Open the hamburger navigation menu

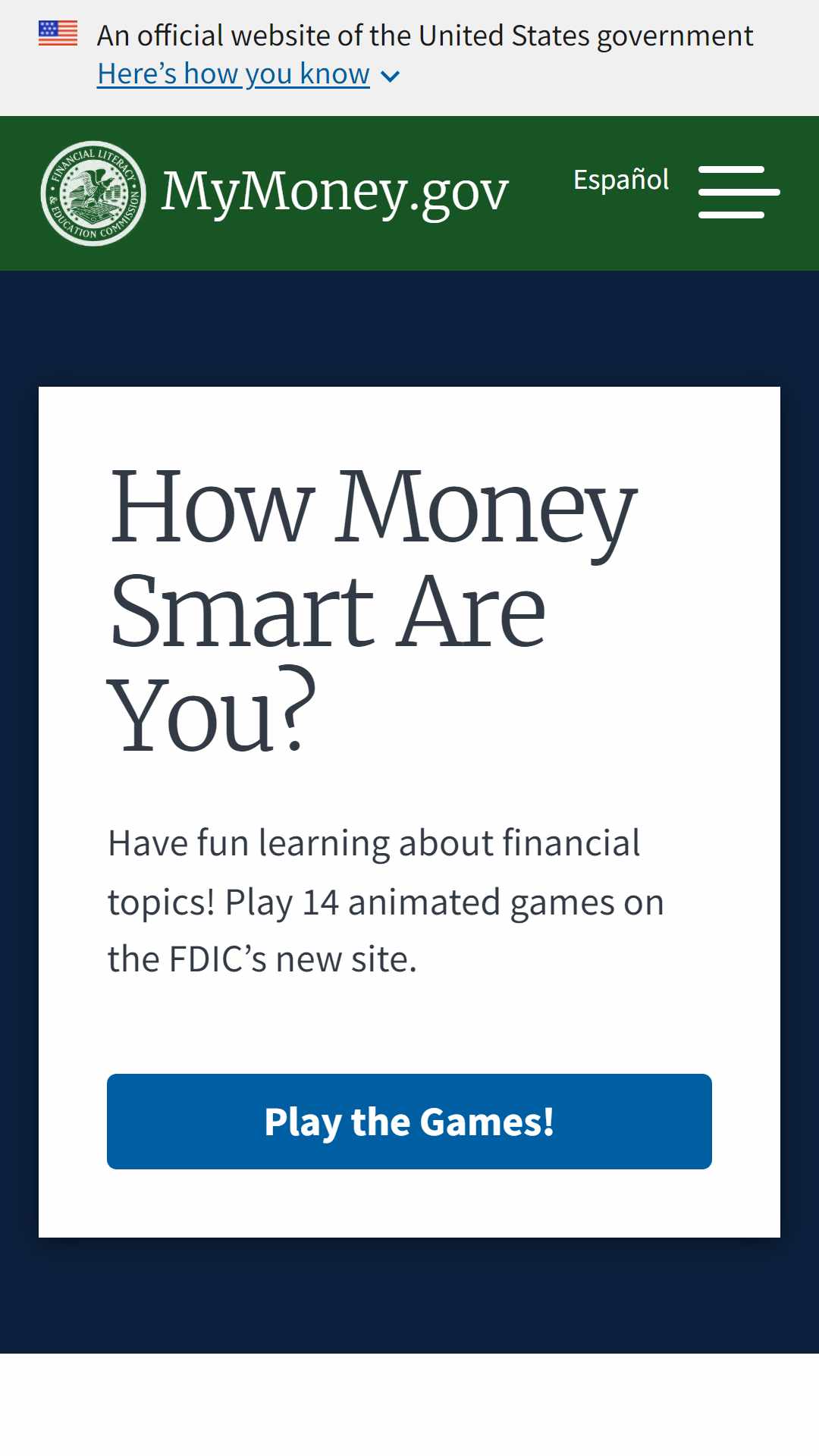(739, 192)
